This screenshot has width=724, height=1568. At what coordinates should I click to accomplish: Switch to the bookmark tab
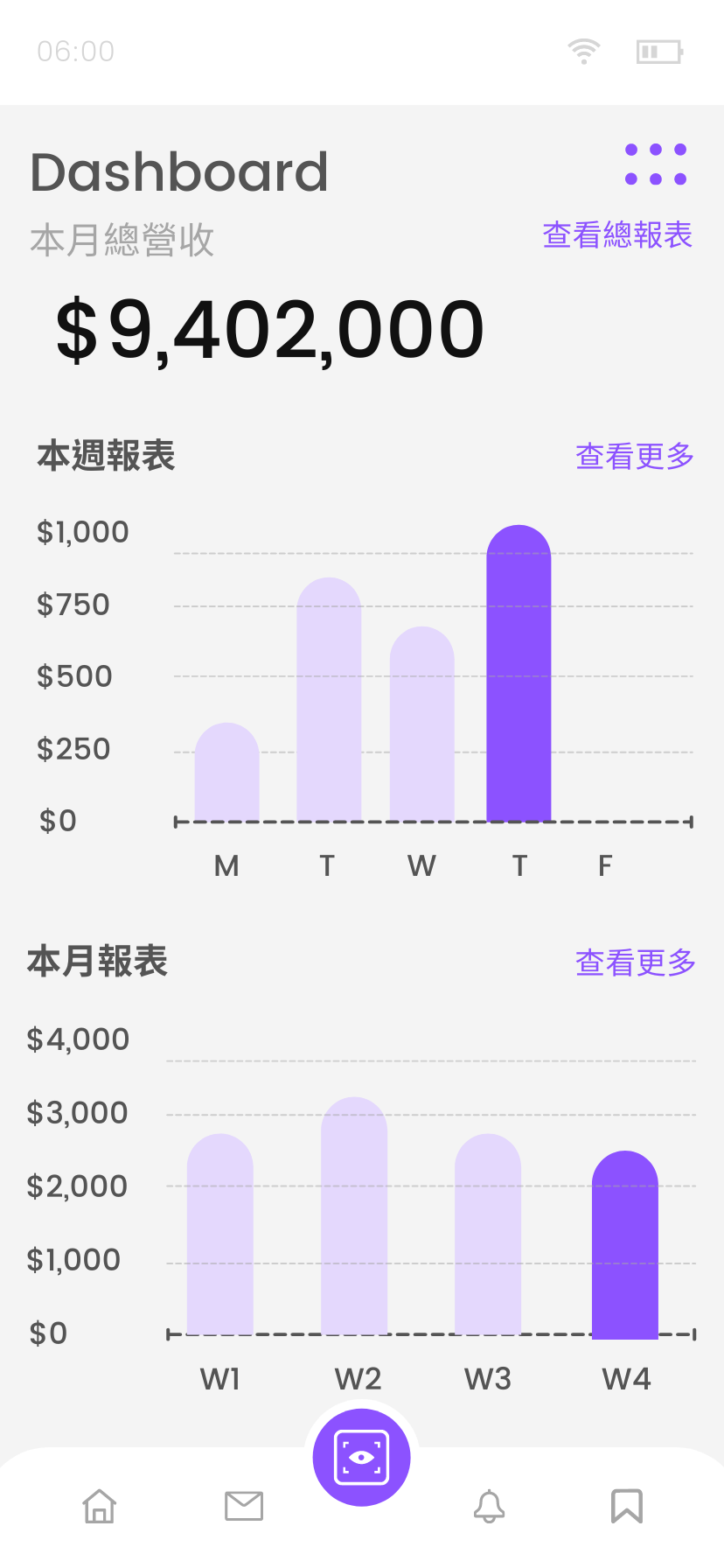[627, 1507]
